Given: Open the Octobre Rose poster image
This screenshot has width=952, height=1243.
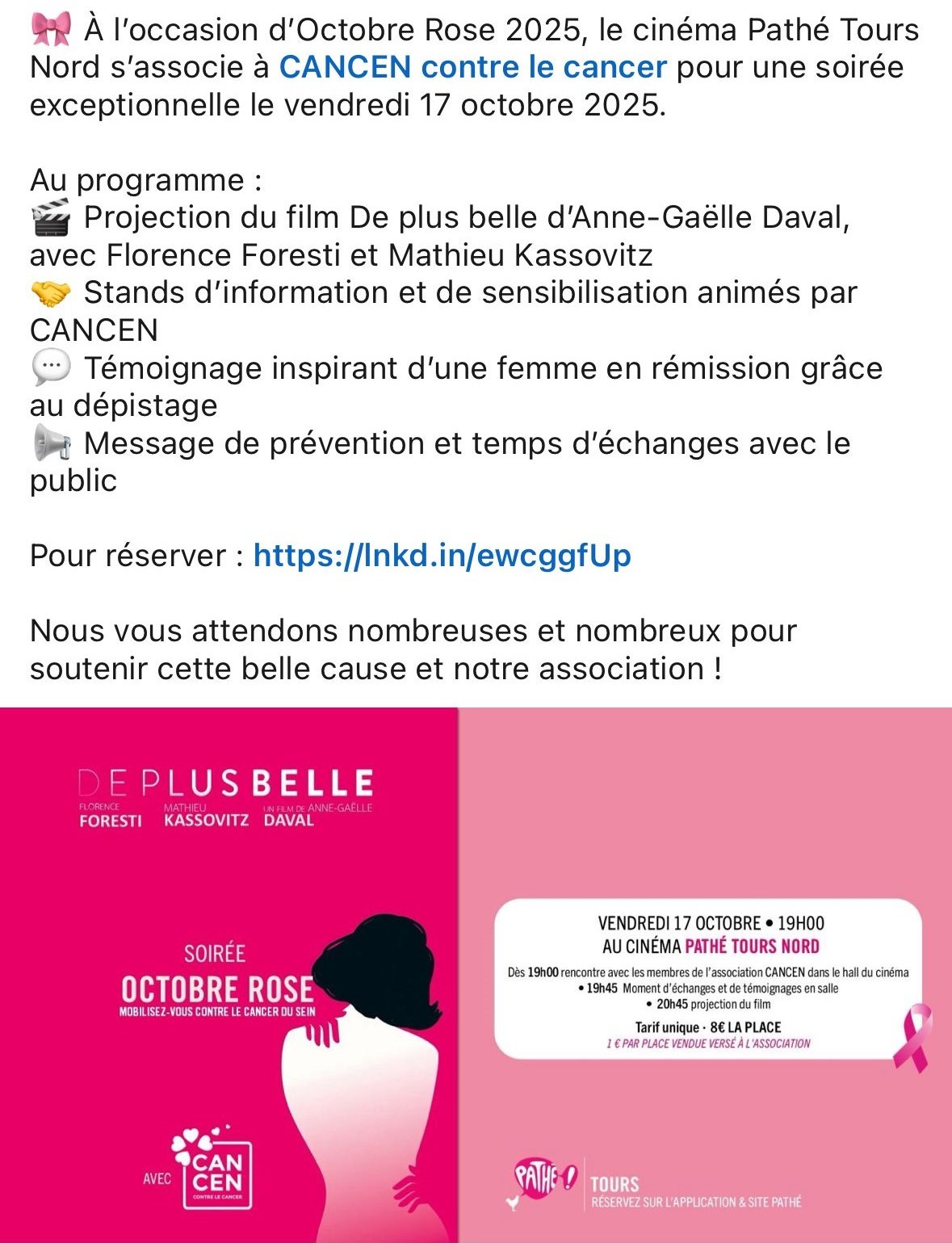Looking at the screenshot, I should (476, 974).
